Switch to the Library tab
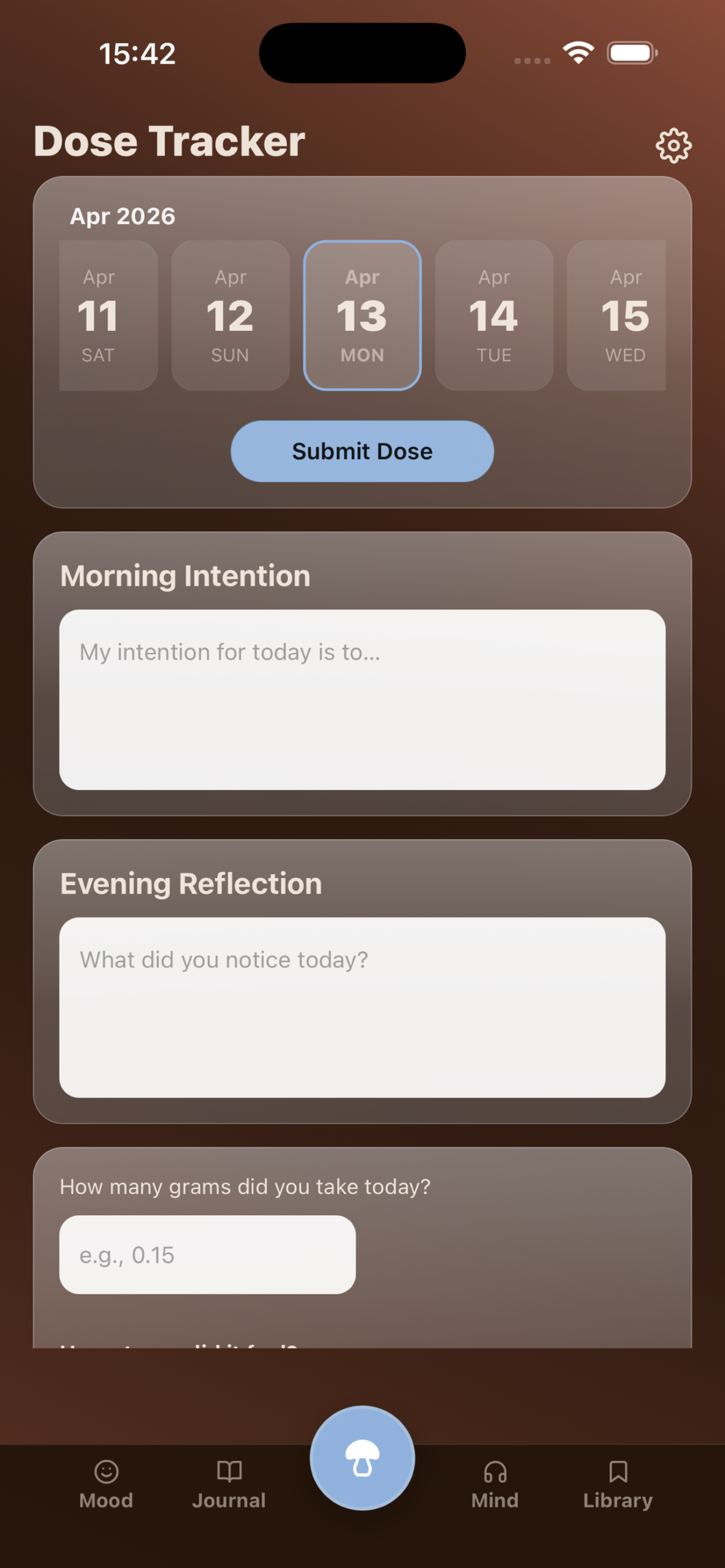 tap(618, 1483)
